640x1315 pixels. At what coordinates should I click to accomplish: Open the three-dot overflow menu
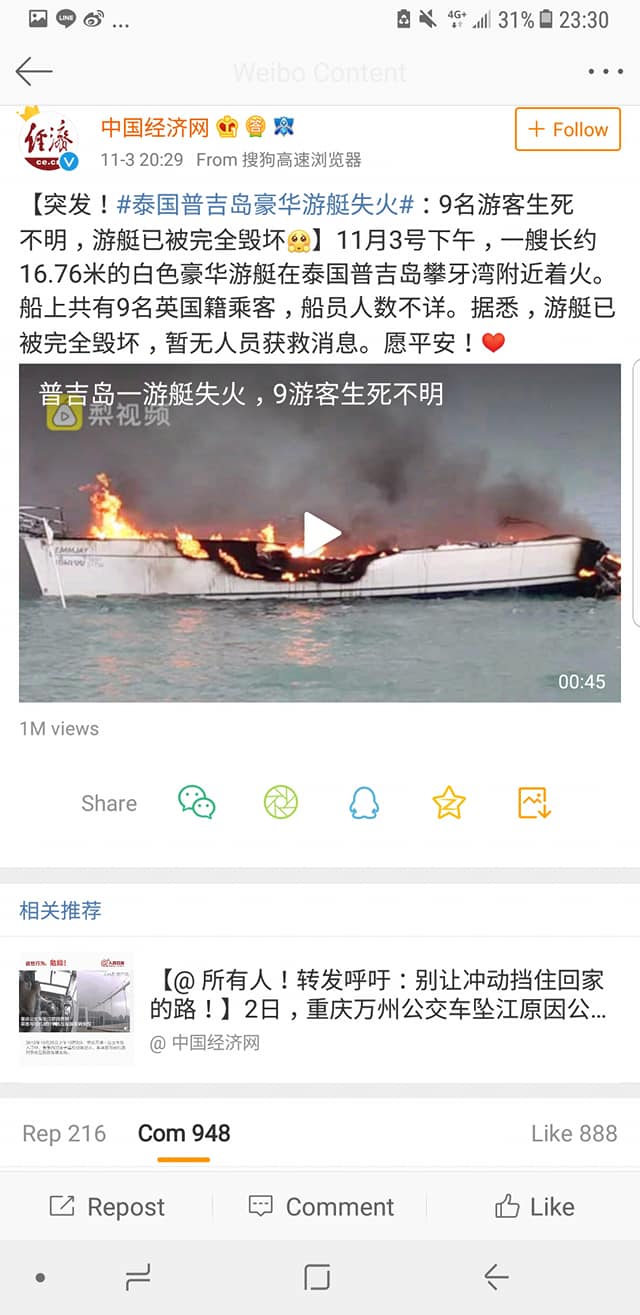pos(605,72)
